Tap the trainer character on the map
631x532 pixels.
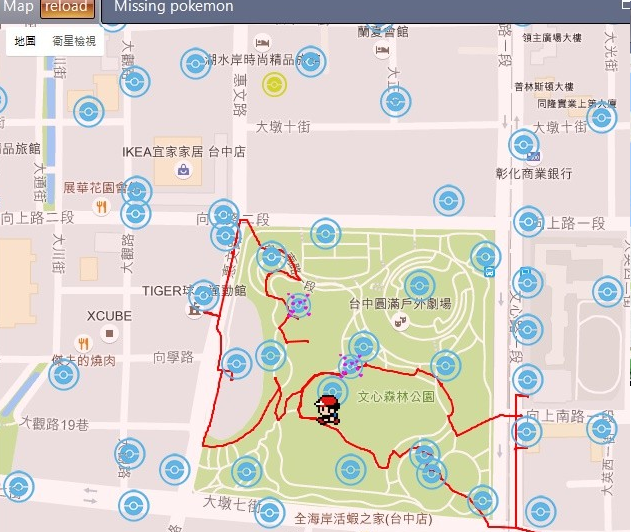327,409
